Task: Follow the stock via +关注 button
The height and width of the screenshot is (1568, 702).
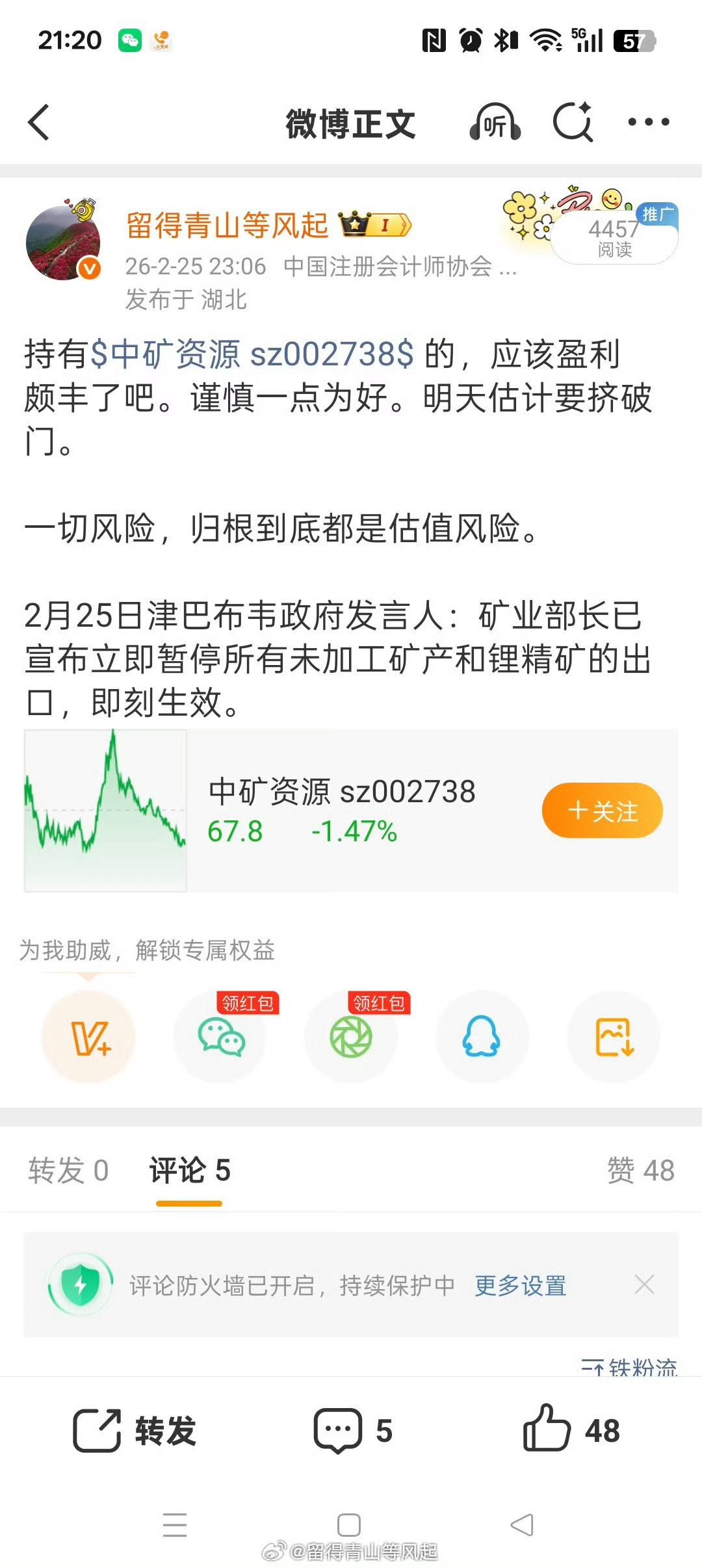Action: 602,809
